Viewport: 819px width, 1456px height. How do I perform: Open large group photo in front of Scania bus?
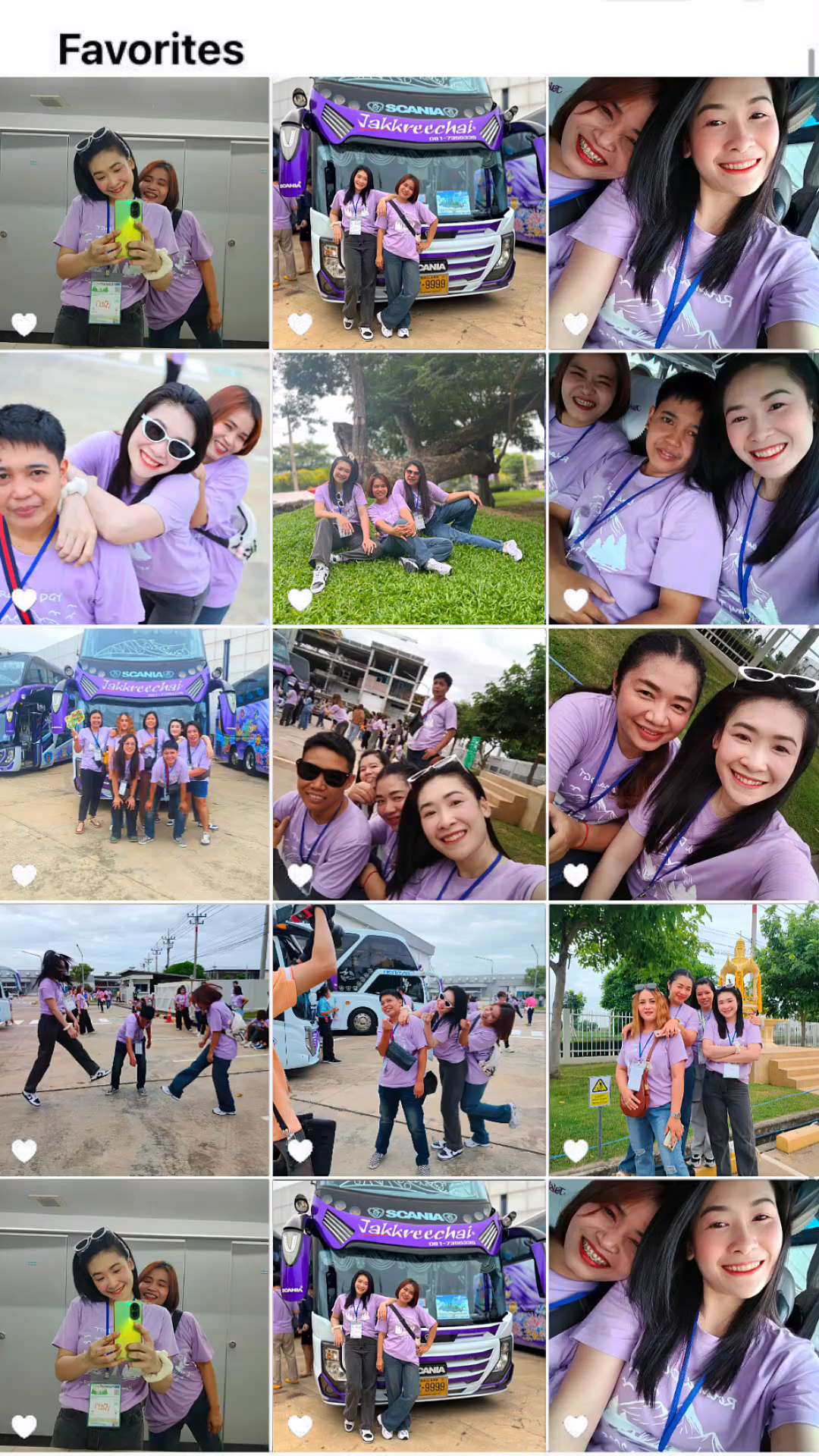[134, 764]
